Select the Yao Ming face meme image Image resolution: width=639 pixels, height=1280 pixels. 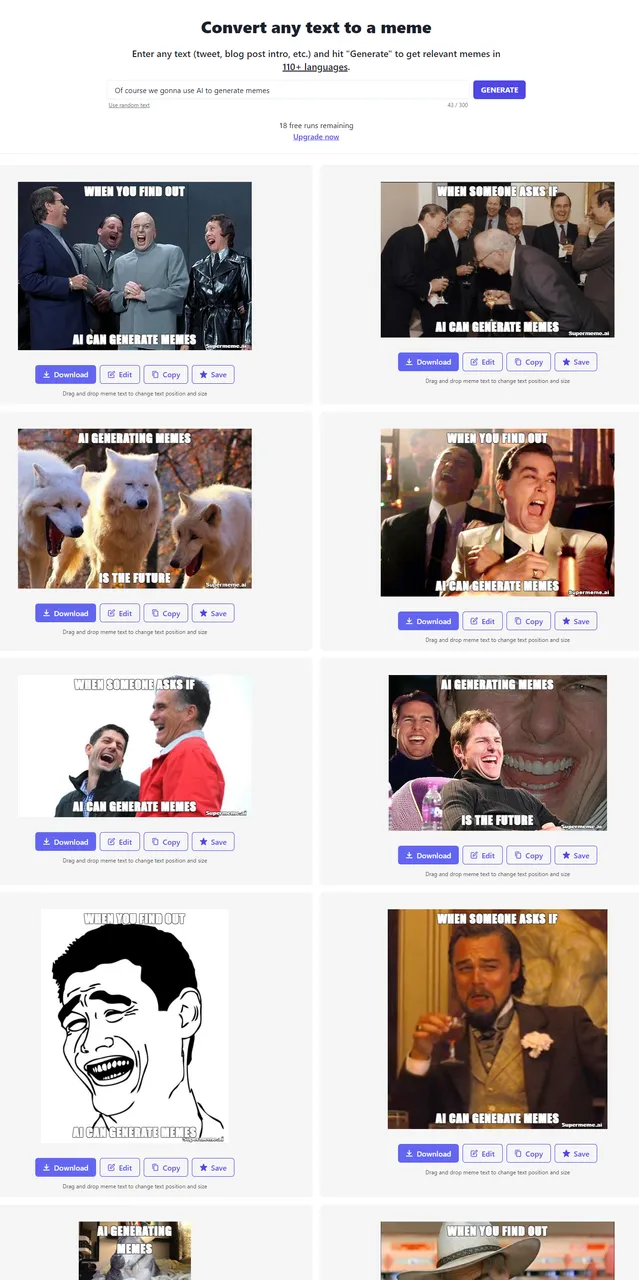135,1025
